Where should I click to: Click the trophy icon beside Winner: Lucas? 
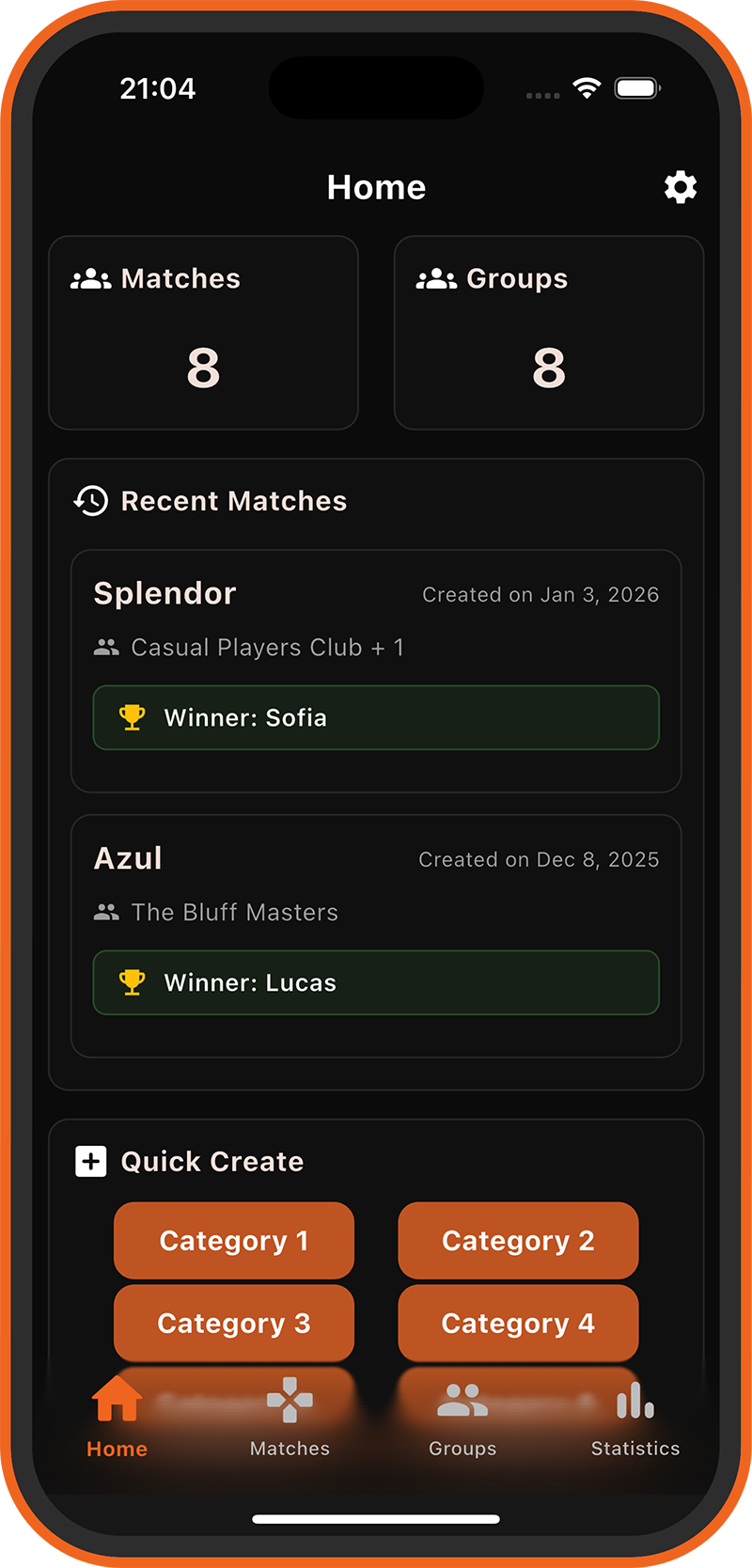(132, 981)
